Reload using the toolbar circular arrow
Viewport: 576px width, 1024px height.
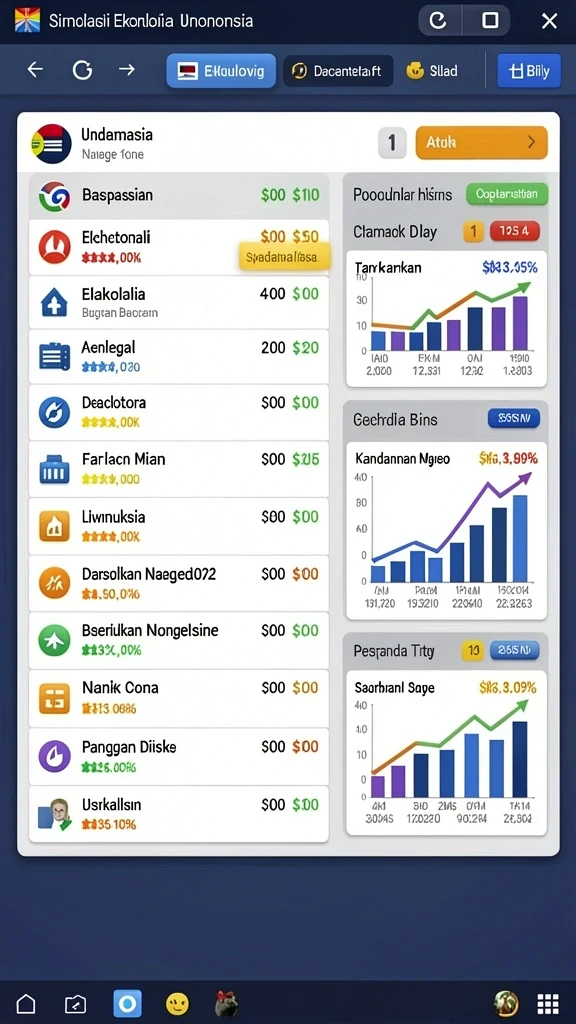82,70
